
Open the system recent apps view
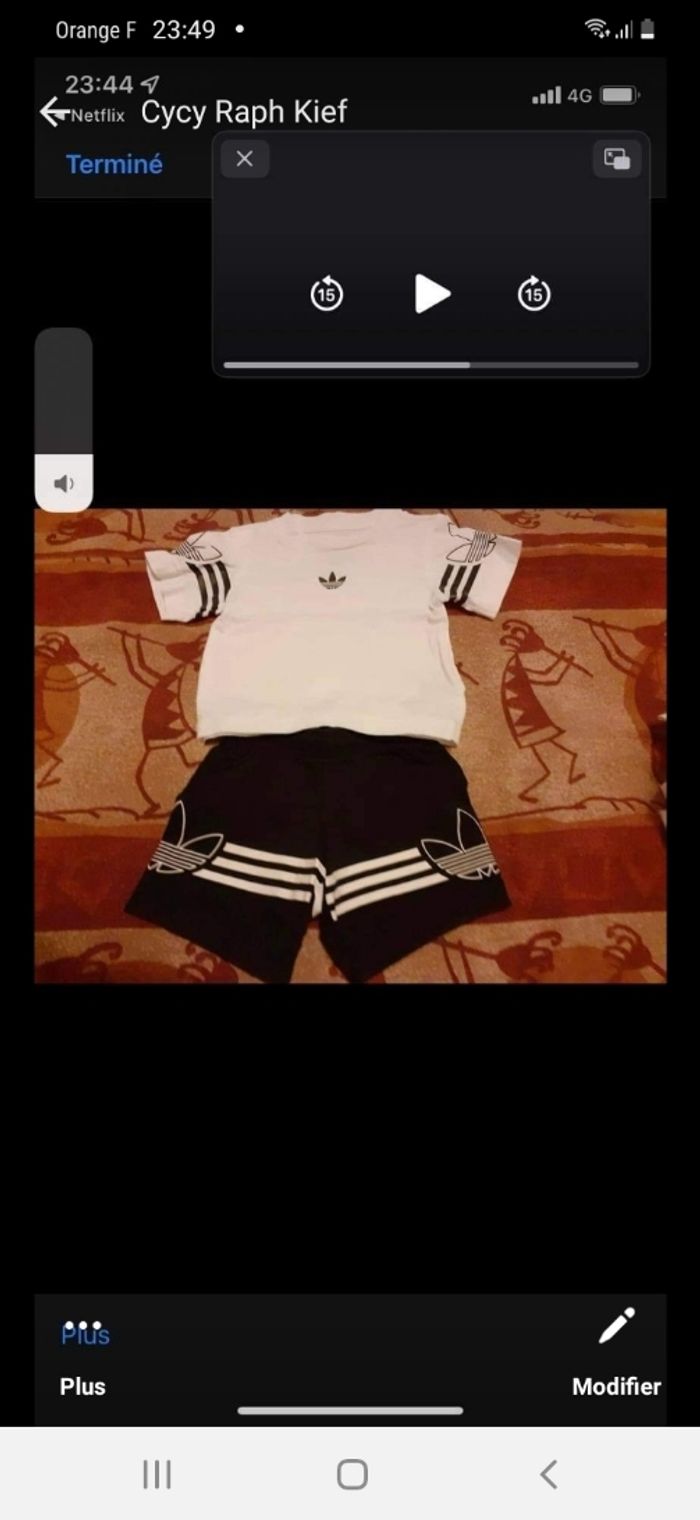(x=157, y=1474)
